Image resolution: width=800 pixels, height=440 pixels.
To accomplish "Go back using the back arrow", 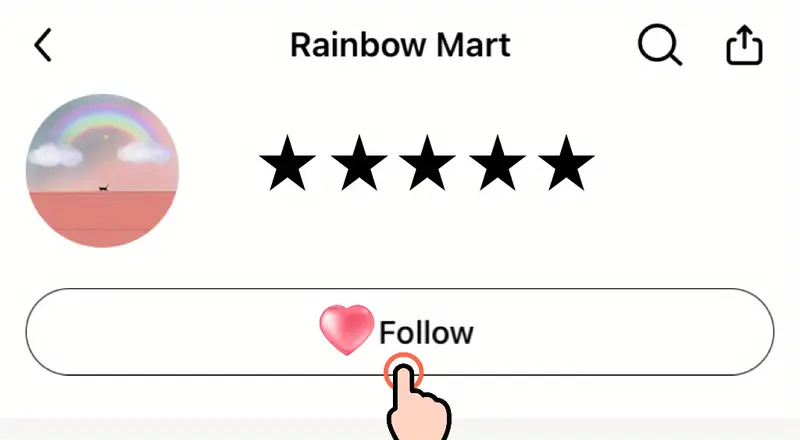I will pos(43,46).
